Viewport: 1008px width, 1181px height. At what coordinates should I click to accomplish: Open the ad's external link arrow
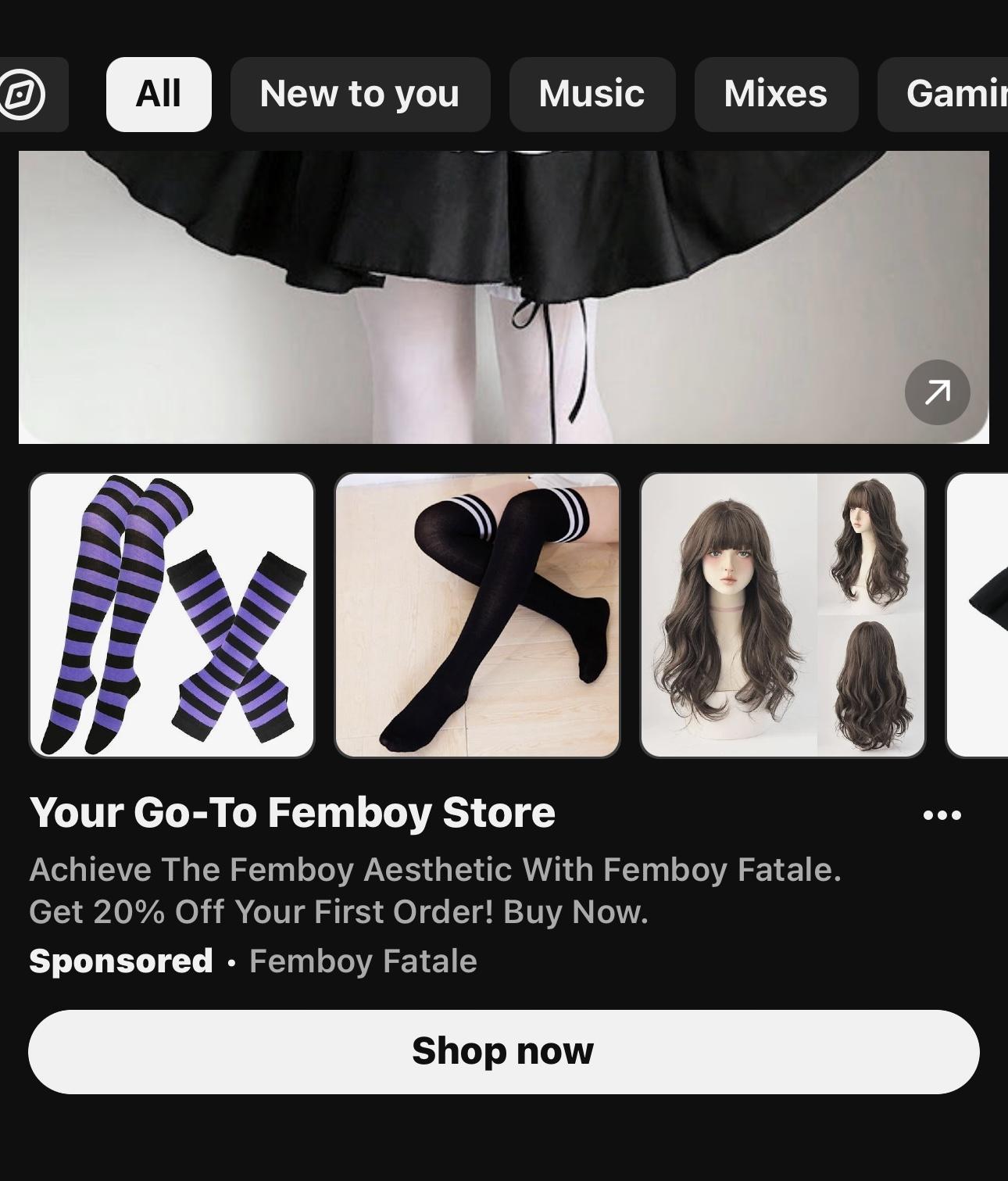[937, 392]
